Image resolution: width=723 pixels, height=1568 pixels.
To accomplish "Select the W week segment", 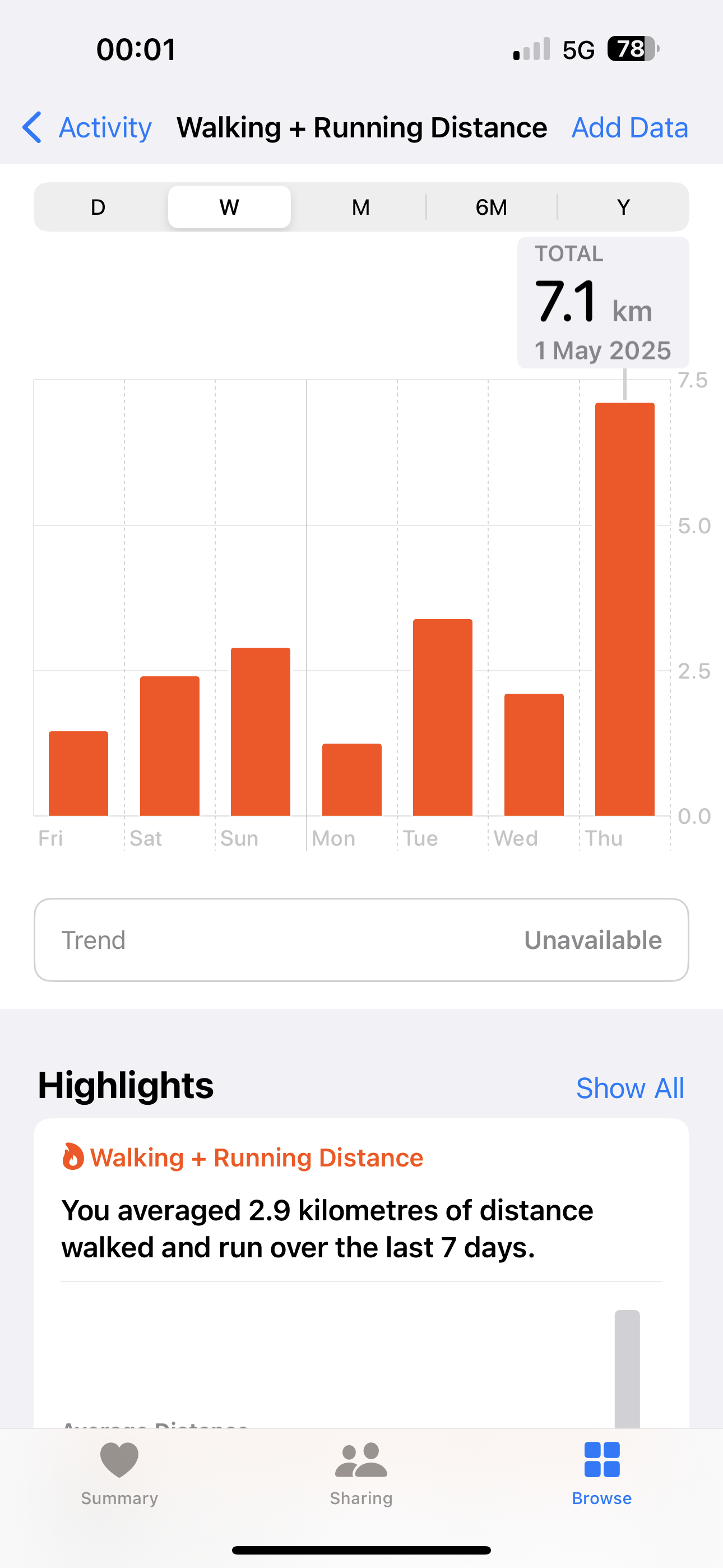I will coord(229,207).
